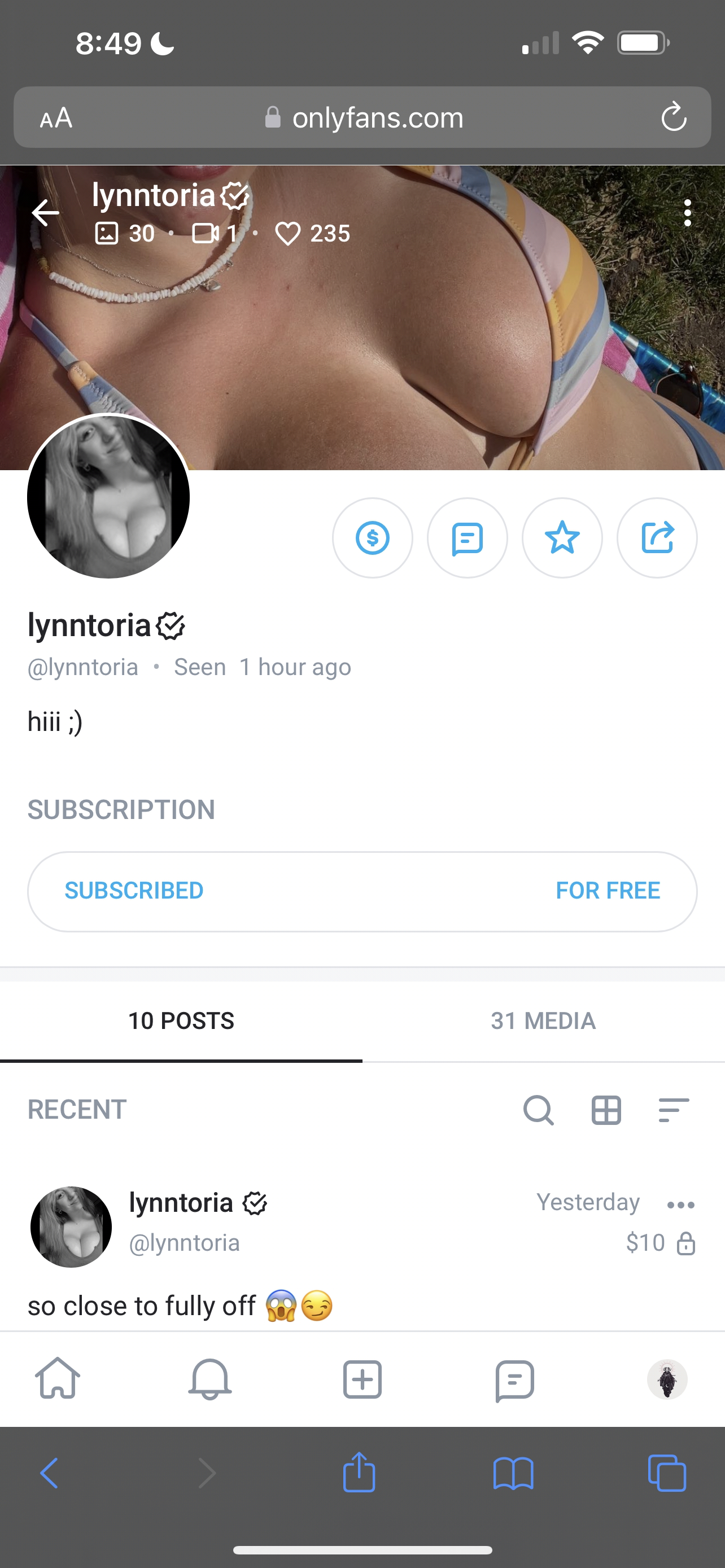Image resolution: width=725 pixels, height=1568 pixels.
Task: Add lynntoria to favorites with the star
Action: point(562,538)
